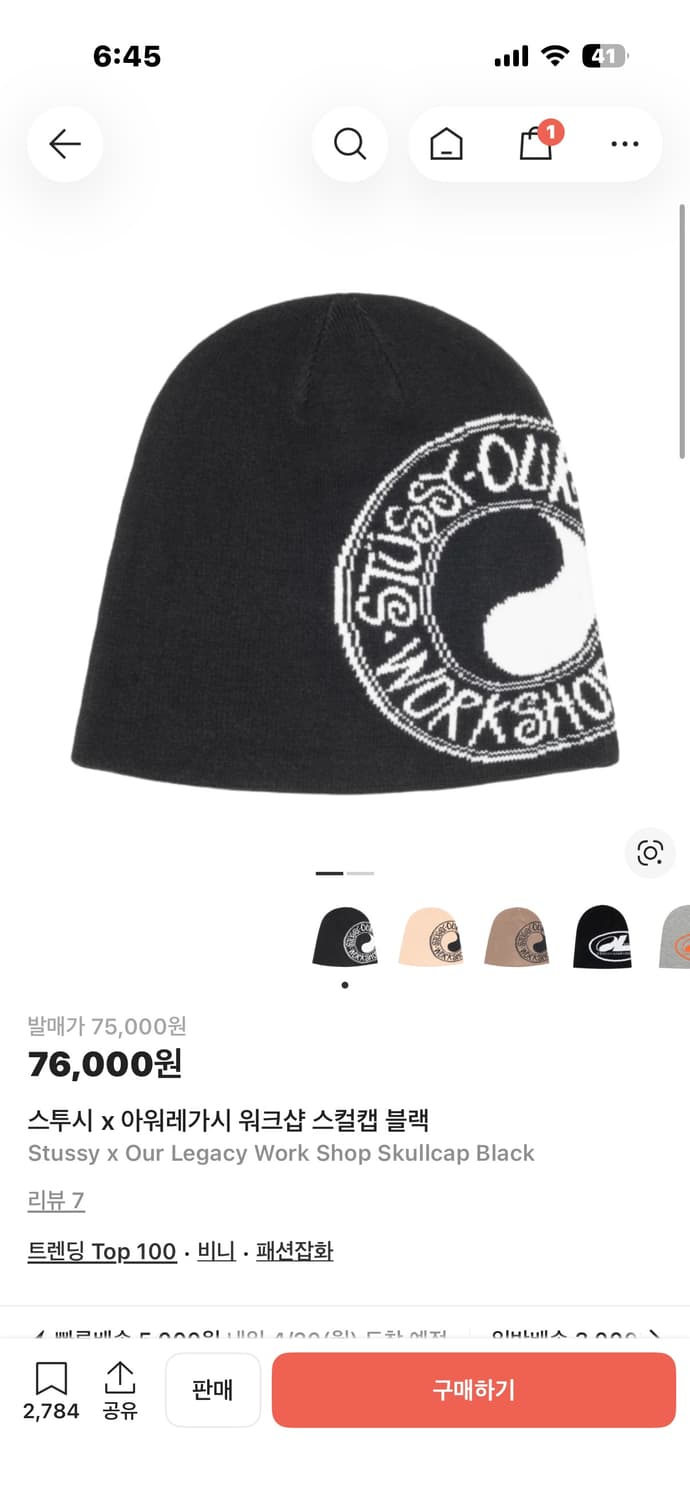Go back with the arrow button
Screen dimensions: 690x1500
point(65,145)
